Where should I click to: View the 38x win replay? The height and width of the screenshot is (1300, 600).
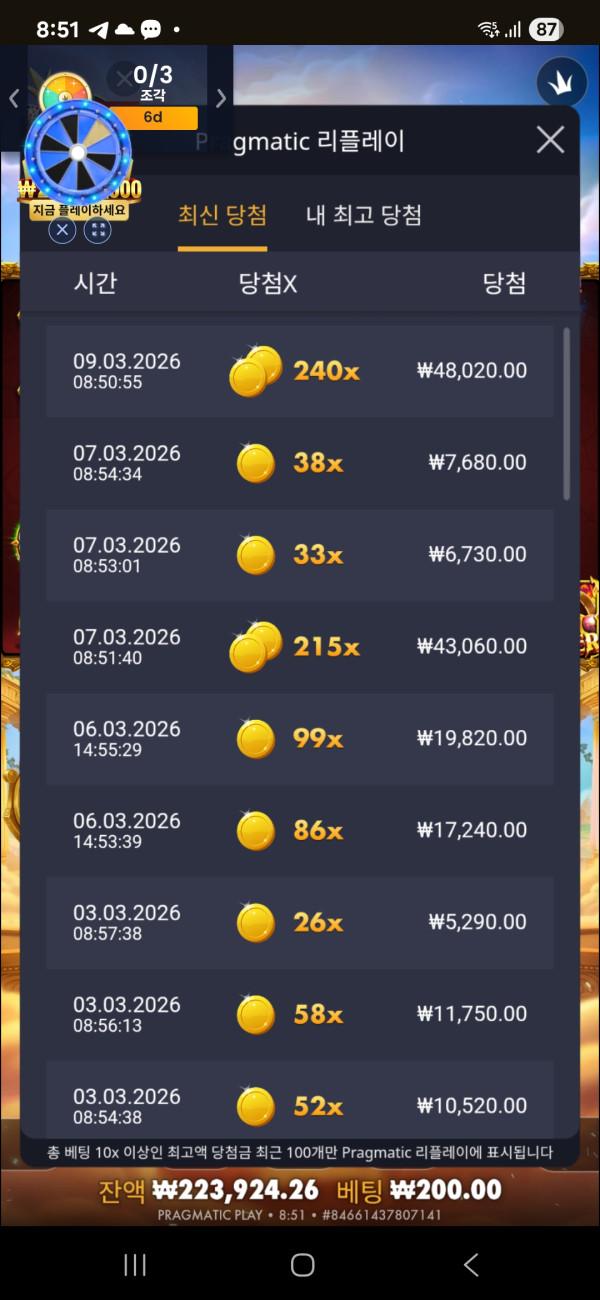[x=300, y=463]
